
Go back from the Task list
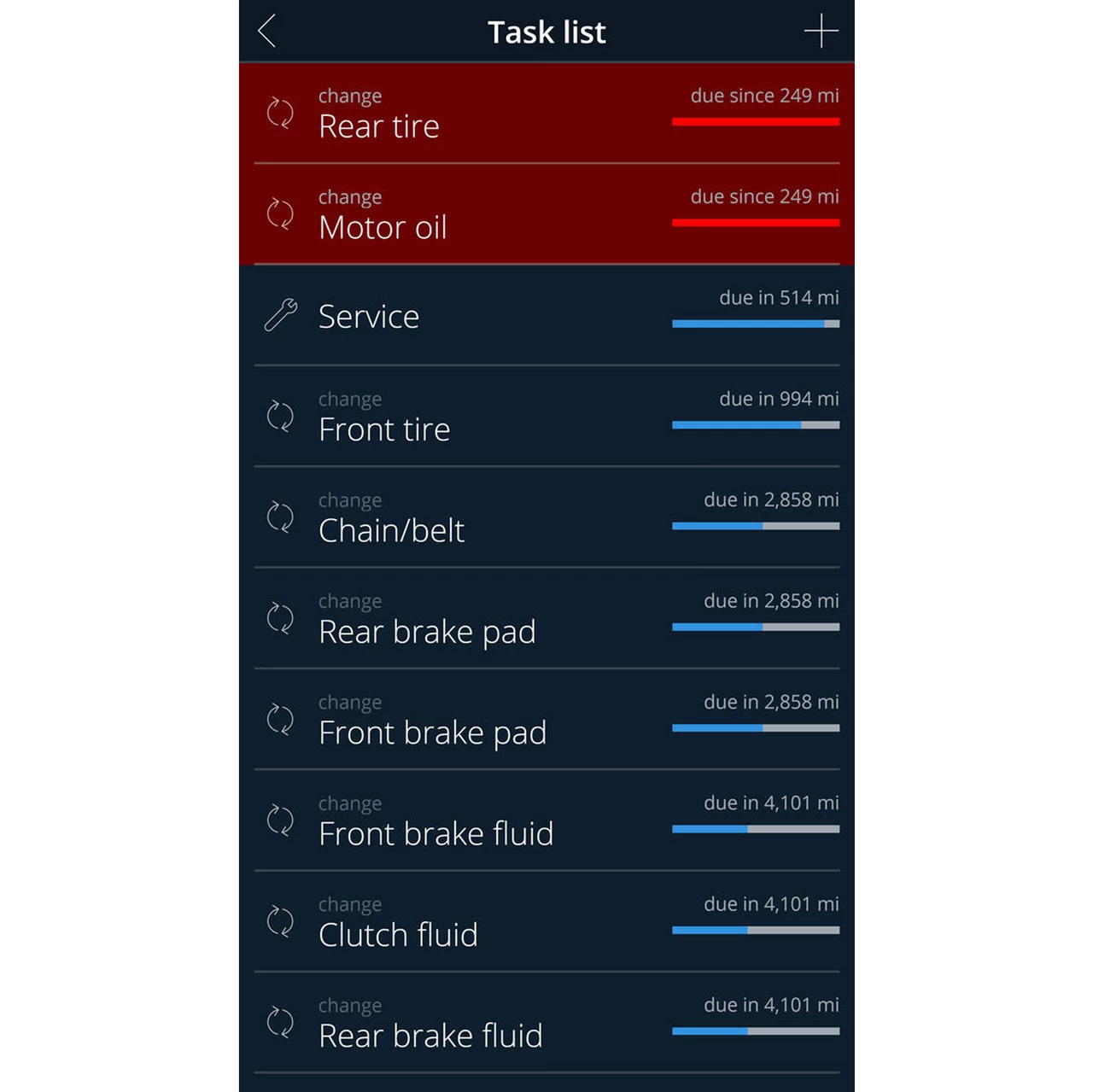tap(267, 32)
